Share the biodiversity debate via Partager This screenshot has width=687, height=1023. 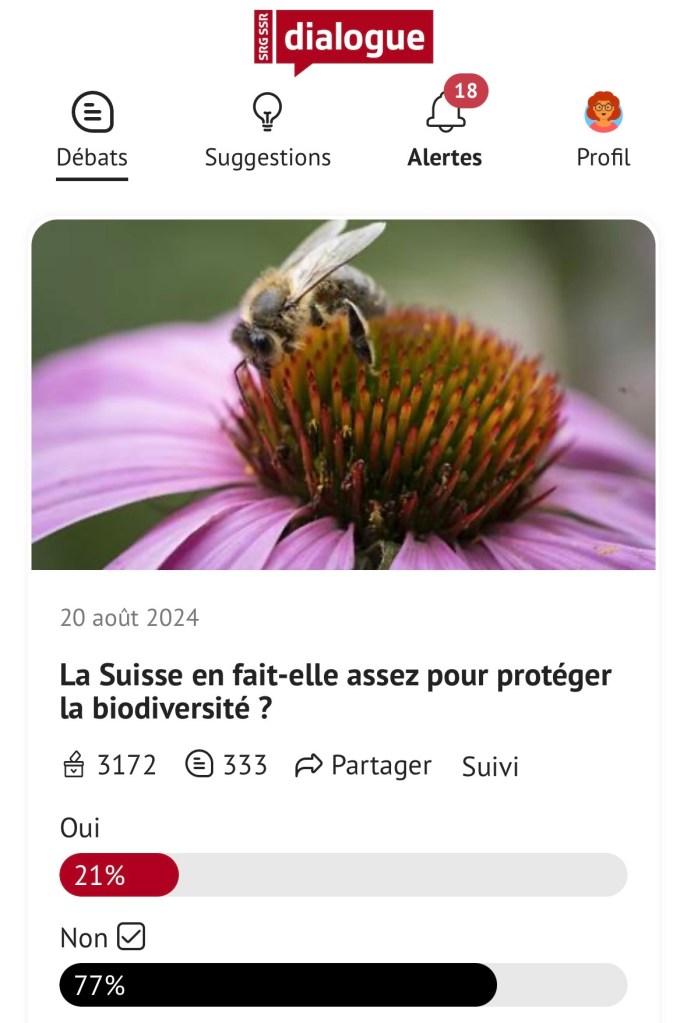coord(363,766)
